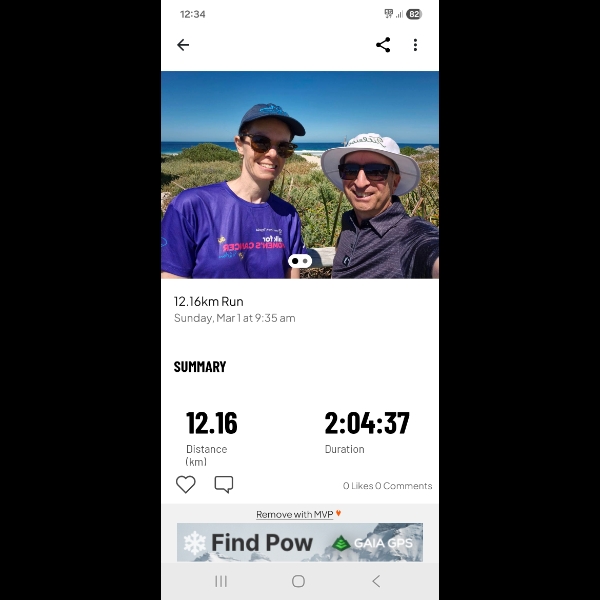Share this 12.16km run activity
This screenshot has height=600, width=600.
click(383, 45)
